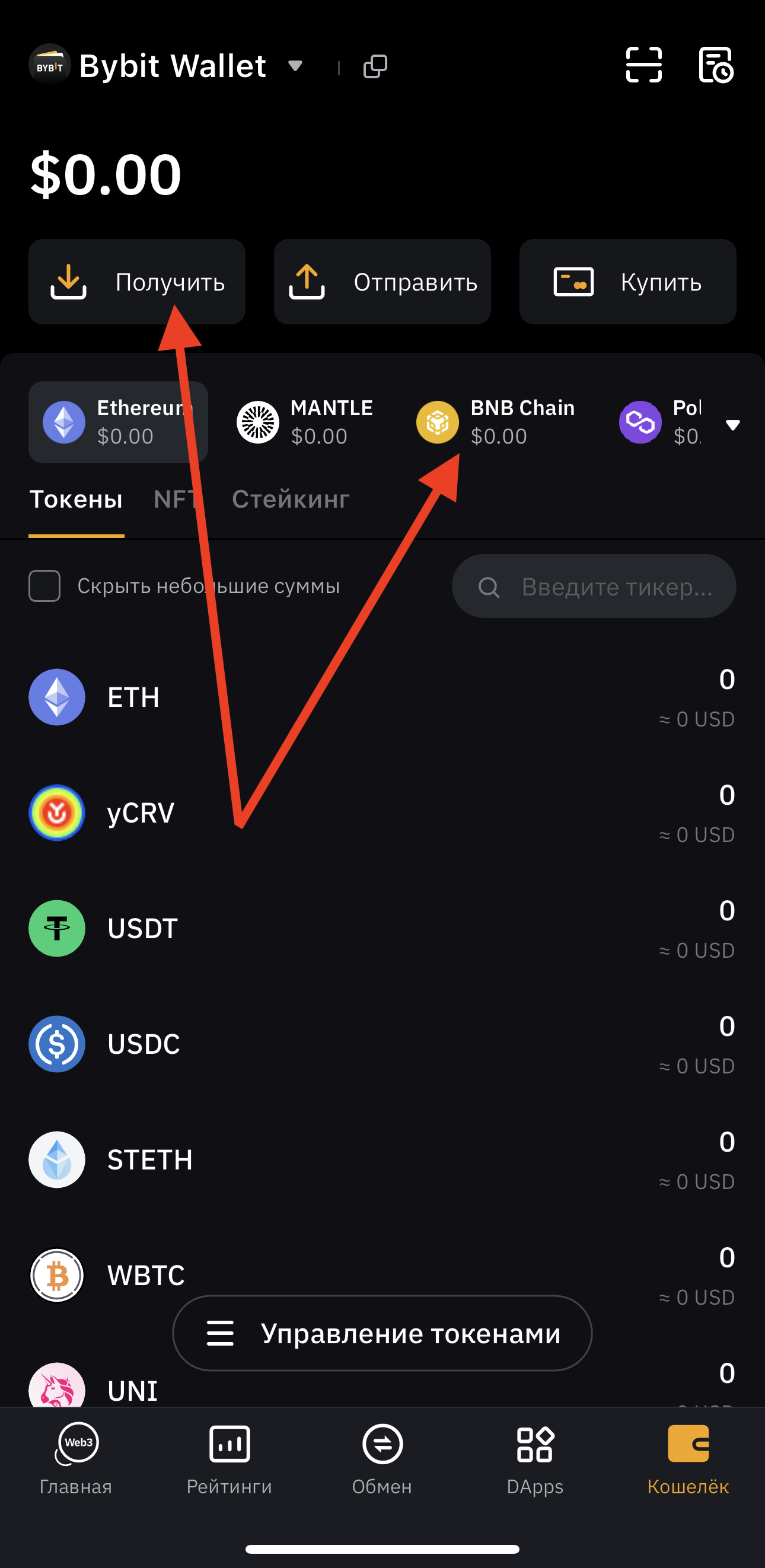
Task: Open the ETH token row
Action: (x=382, y=697)
